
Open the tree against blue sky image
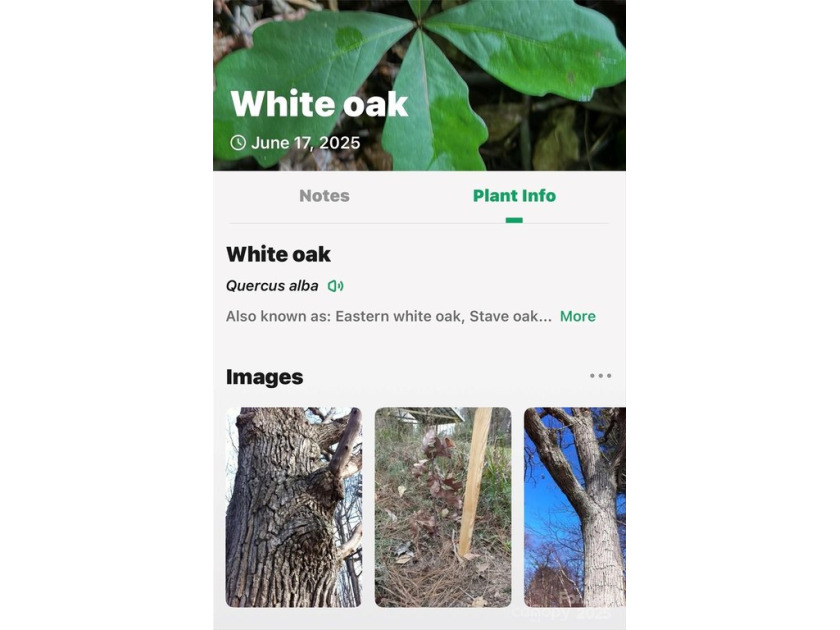[x=574, y=507]
